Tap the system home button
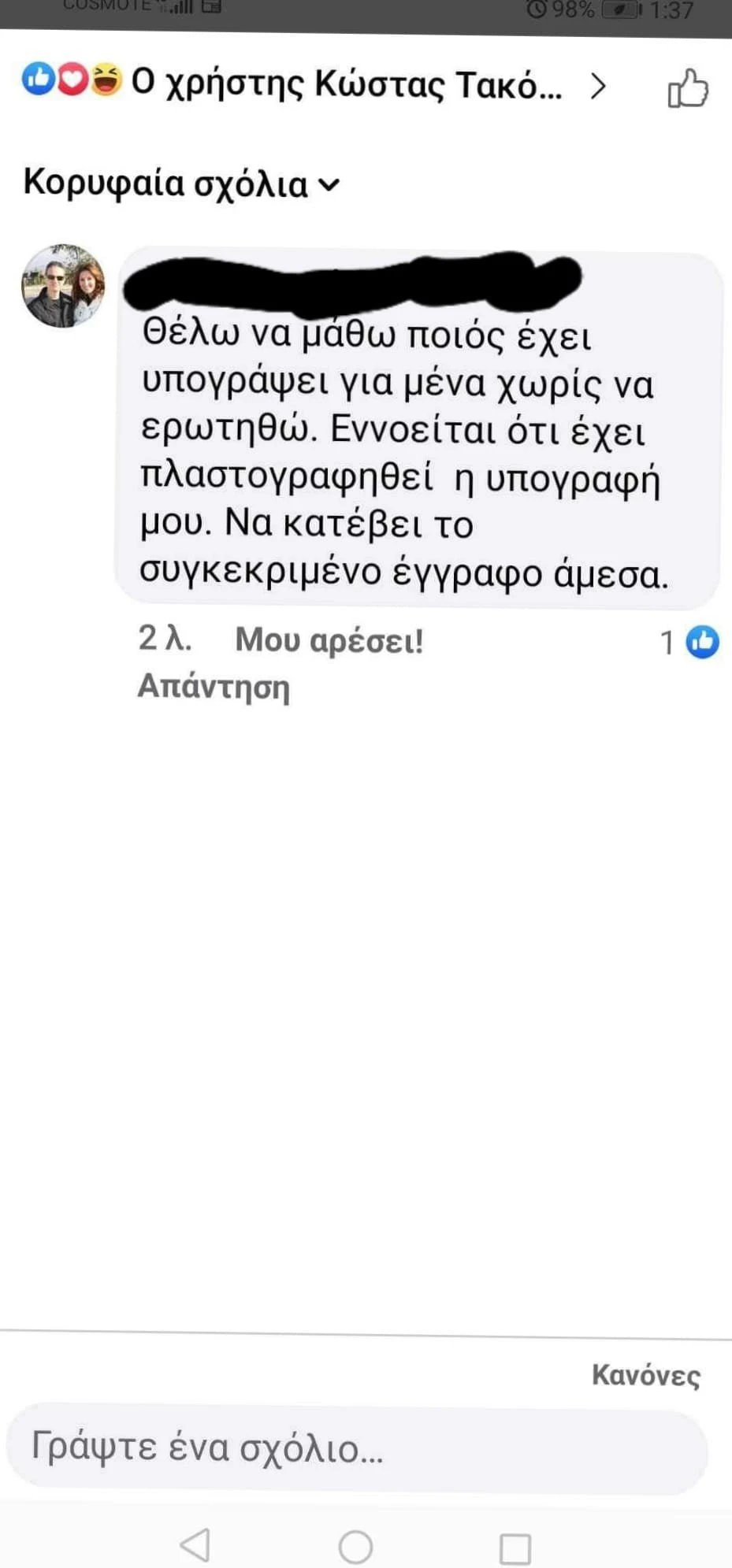 coord(355,1546)
